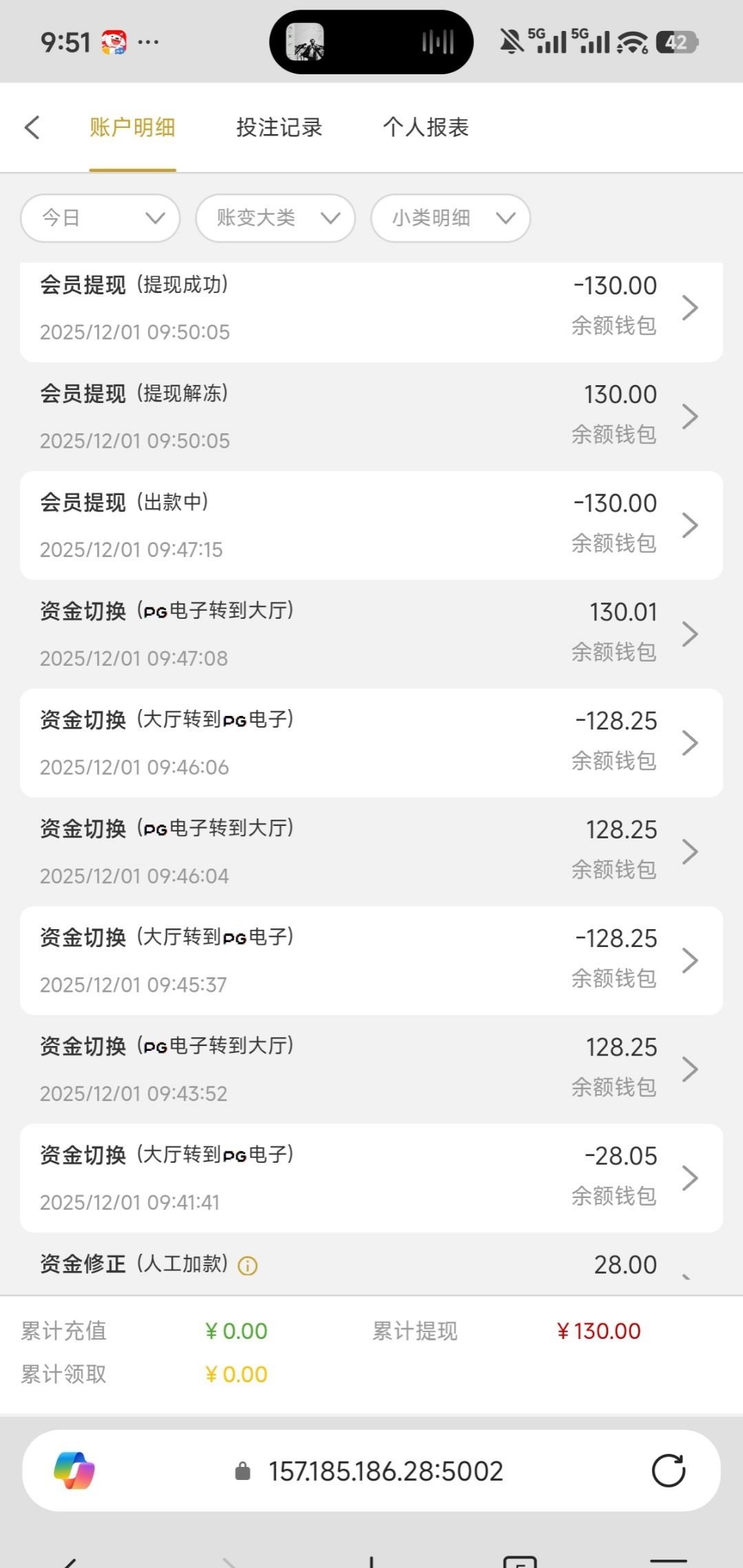Screen dimensions: 743x1568
Task: View the 130.01 PG电子转到大厅 transfer details
Action: point(371,634)
